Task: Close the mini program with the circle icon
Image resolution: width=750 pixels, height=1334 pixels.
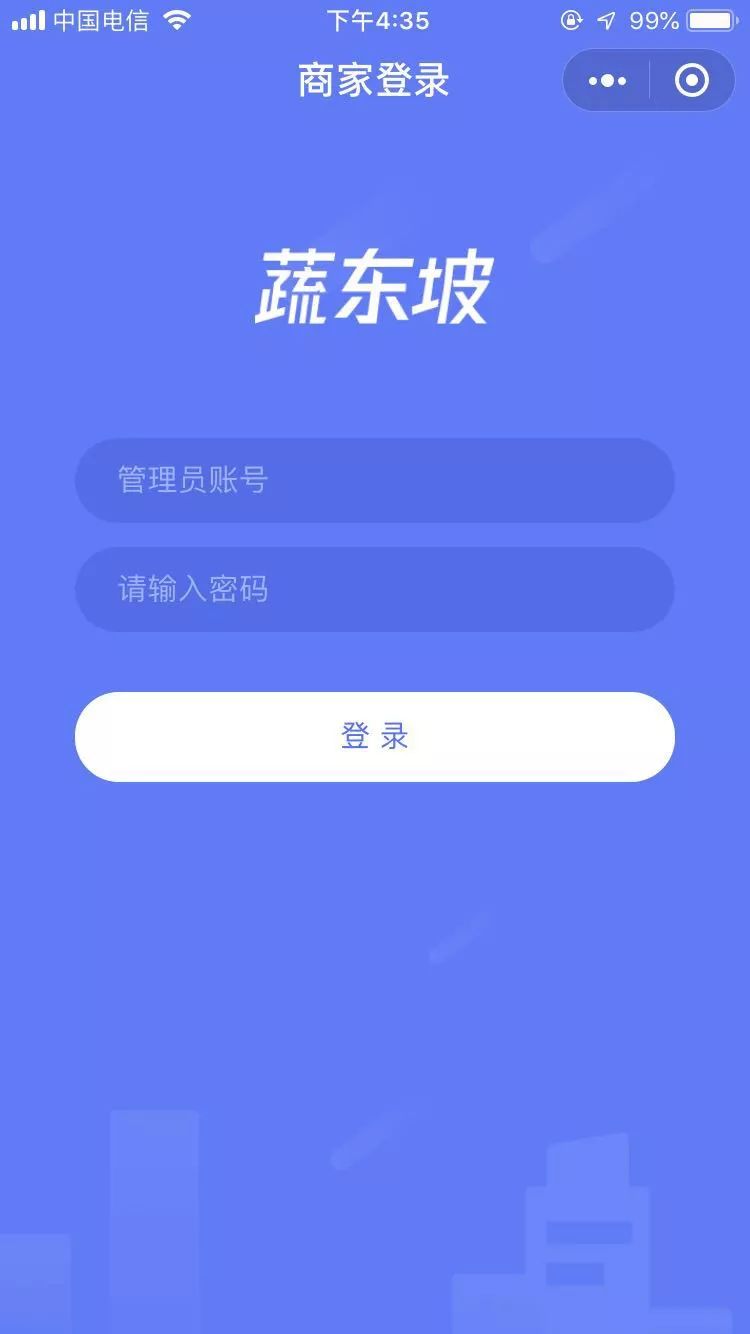Action: [x=692, y=81]
